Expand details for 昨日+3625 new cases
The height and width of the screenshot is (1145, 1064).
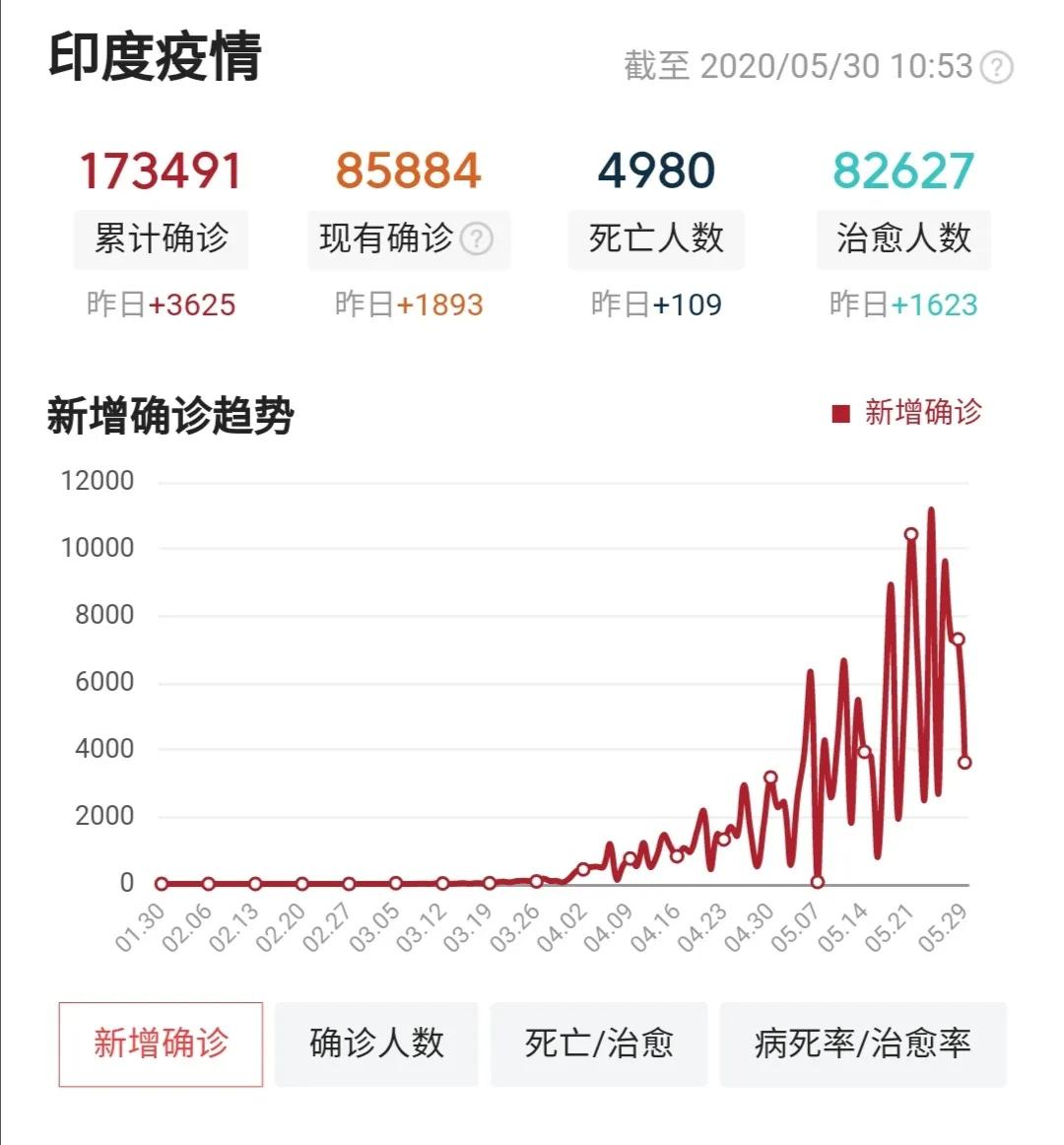click(161, 305)
